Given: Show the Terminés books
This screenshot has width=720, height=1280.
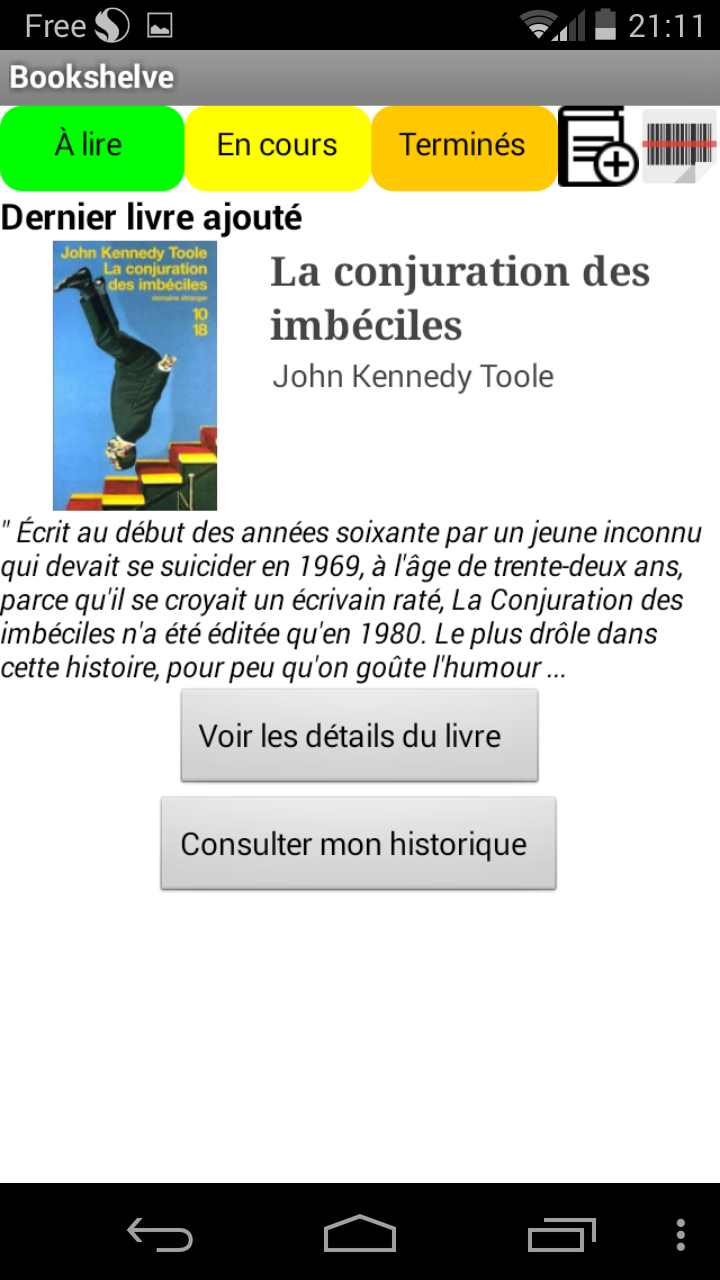Looking at the screenshot, I should point(463,147).
